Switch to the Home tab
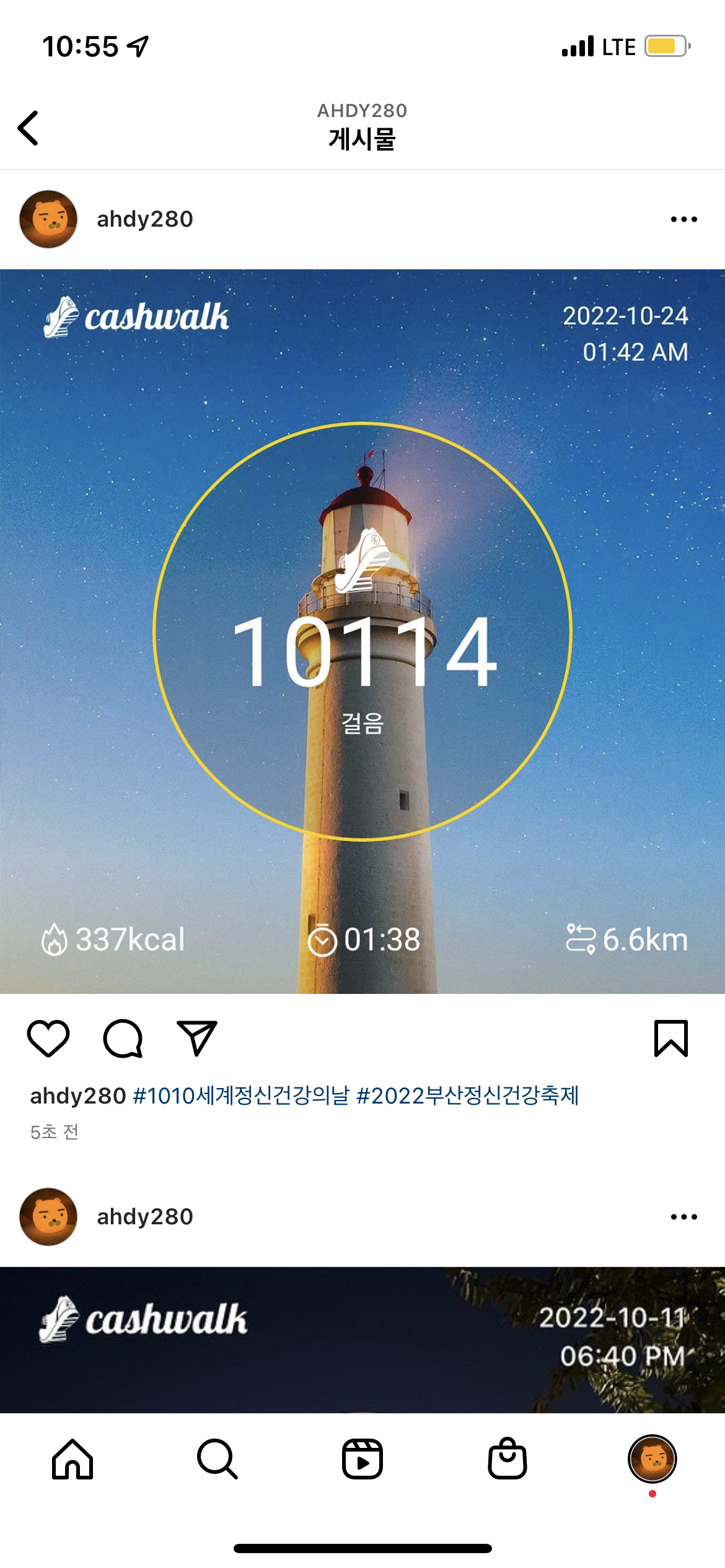The height and width of the screenshot is (1568, 725). point(72,1459)
